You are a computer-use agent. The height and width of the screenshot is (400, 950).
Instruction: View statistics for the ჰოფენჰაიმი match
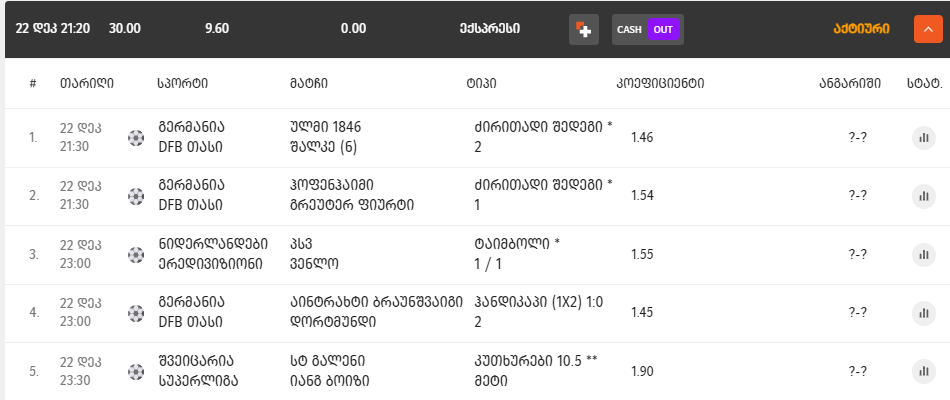(924, 196)
